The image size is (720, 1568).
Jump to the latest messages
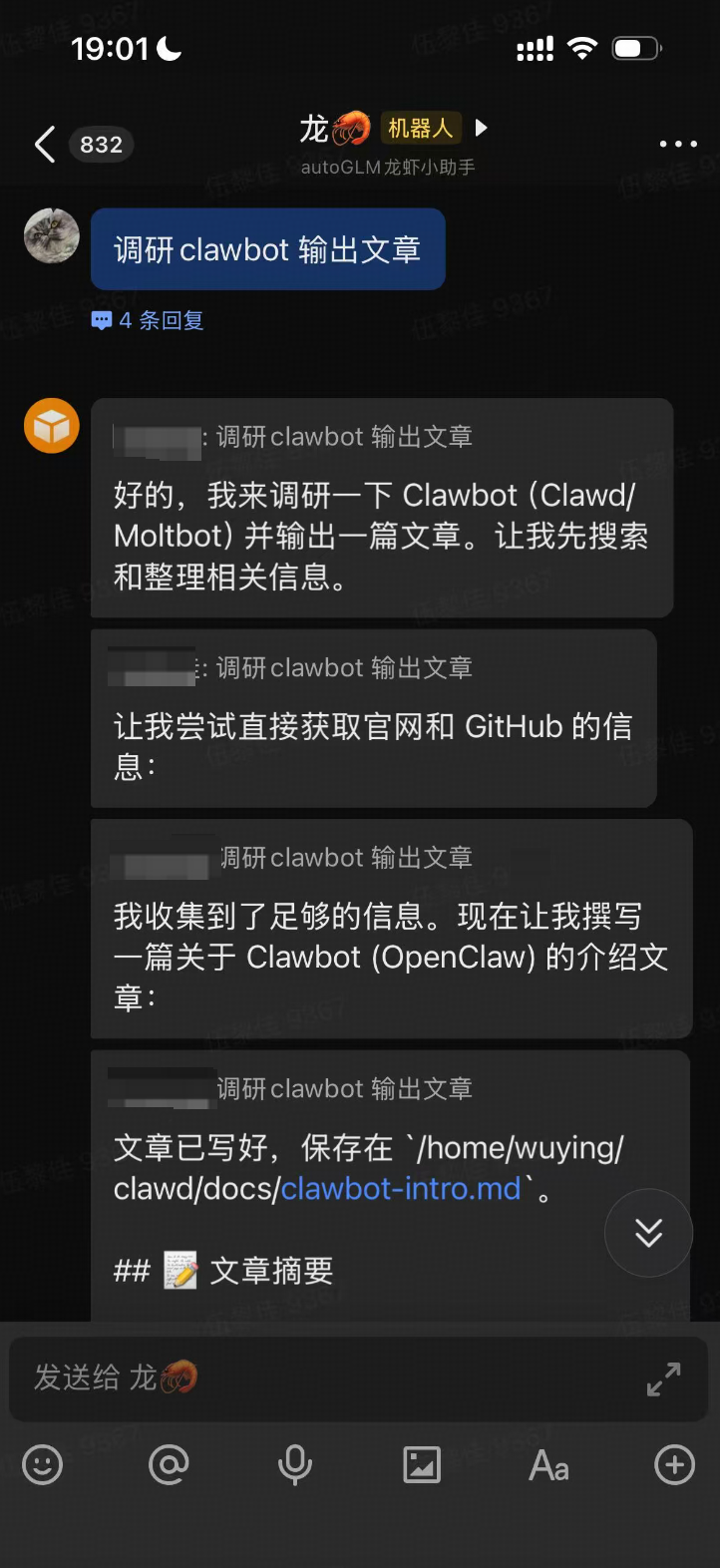648,1233
